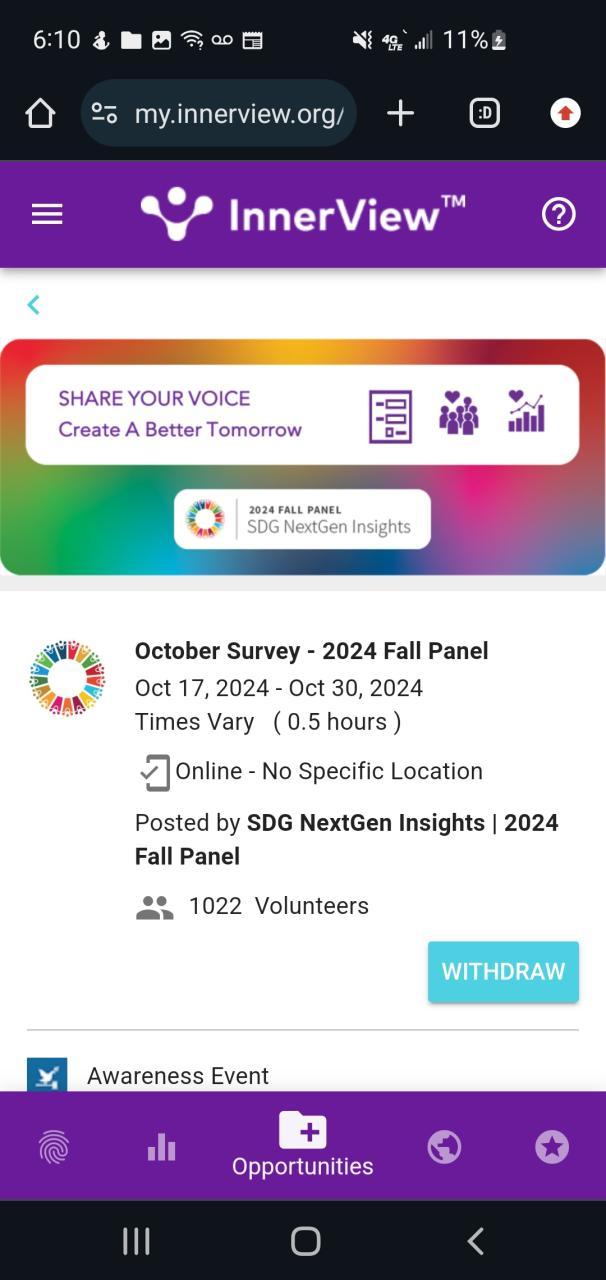
Task: Switch to the bar chart stats tab
Action: (x=161, y=1147)
